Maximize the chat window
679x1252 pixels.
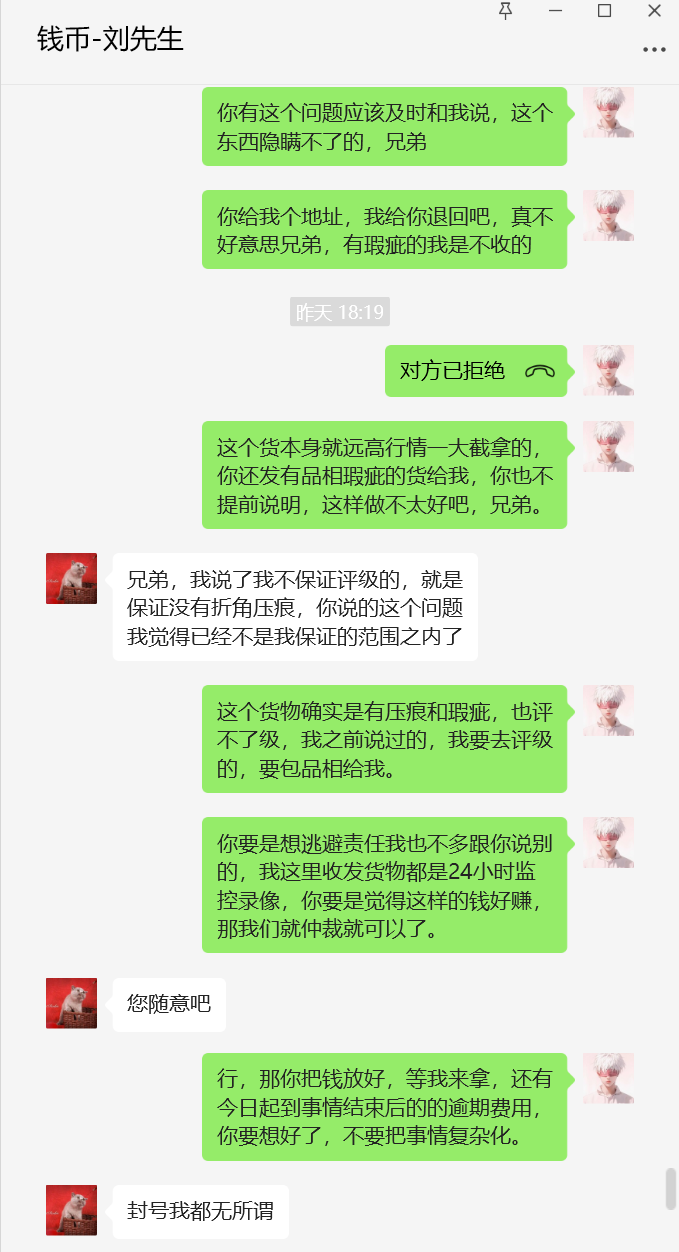point(604,11)
